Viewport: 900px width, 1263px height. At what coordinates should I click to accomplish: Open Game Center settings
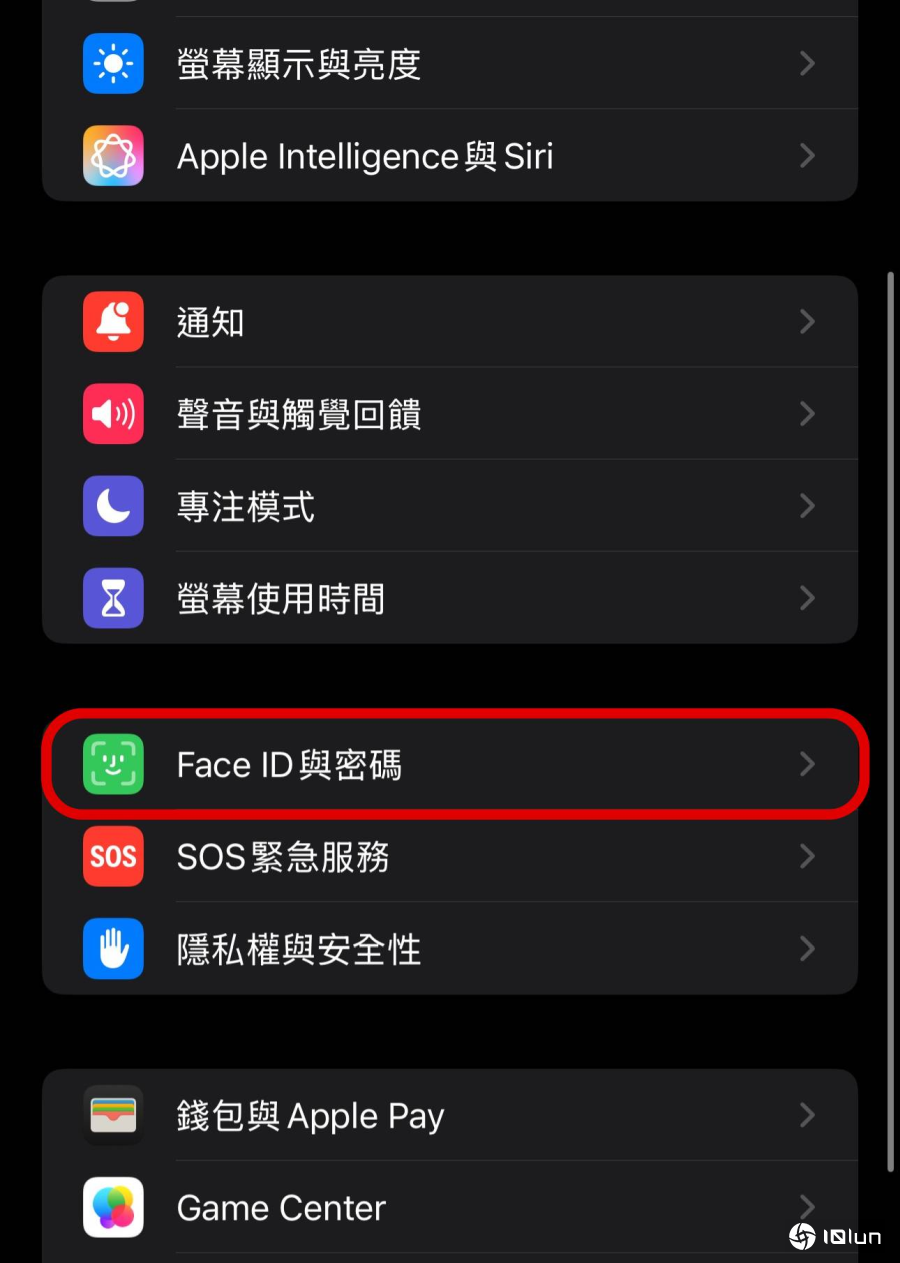[x=450, y=1208]
